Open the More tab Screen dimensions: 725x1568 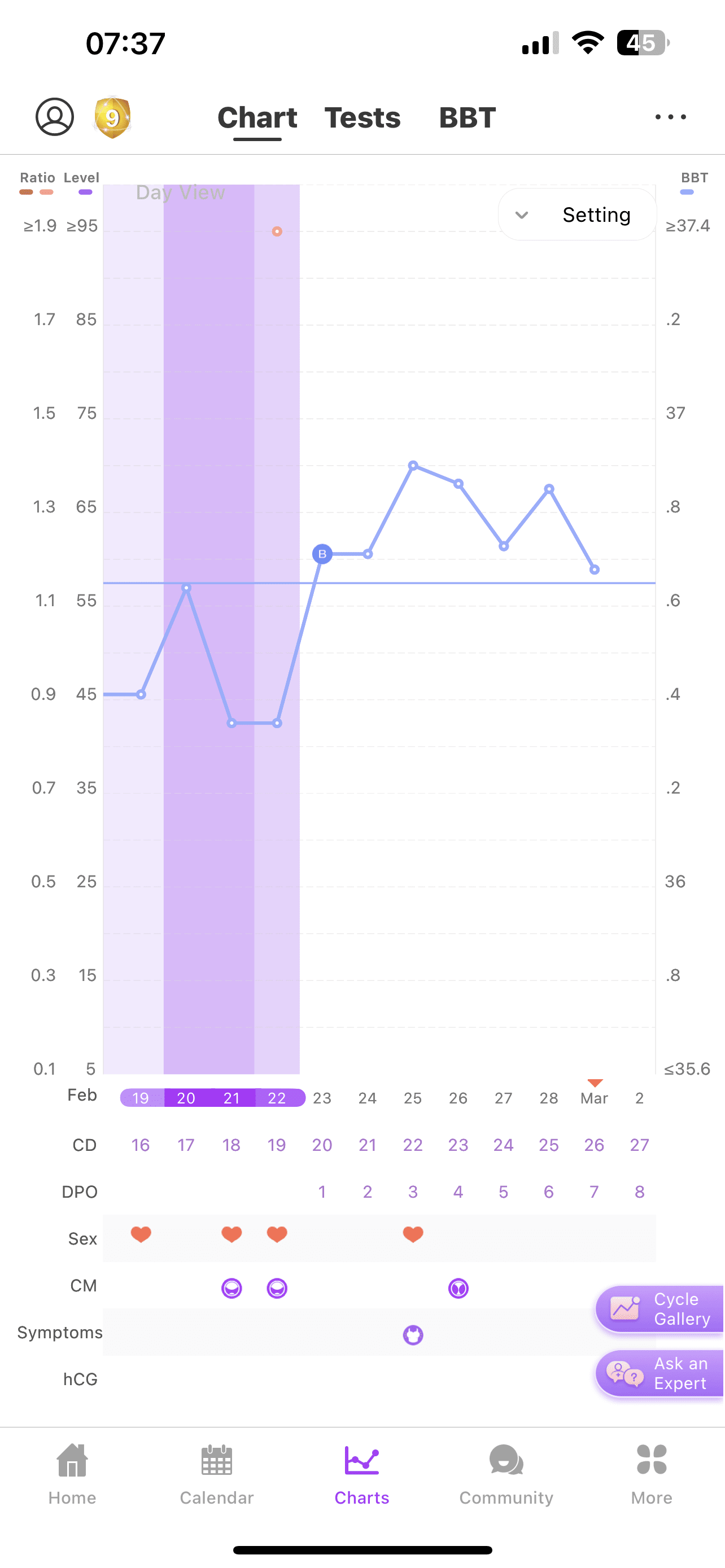(652, 1474)
